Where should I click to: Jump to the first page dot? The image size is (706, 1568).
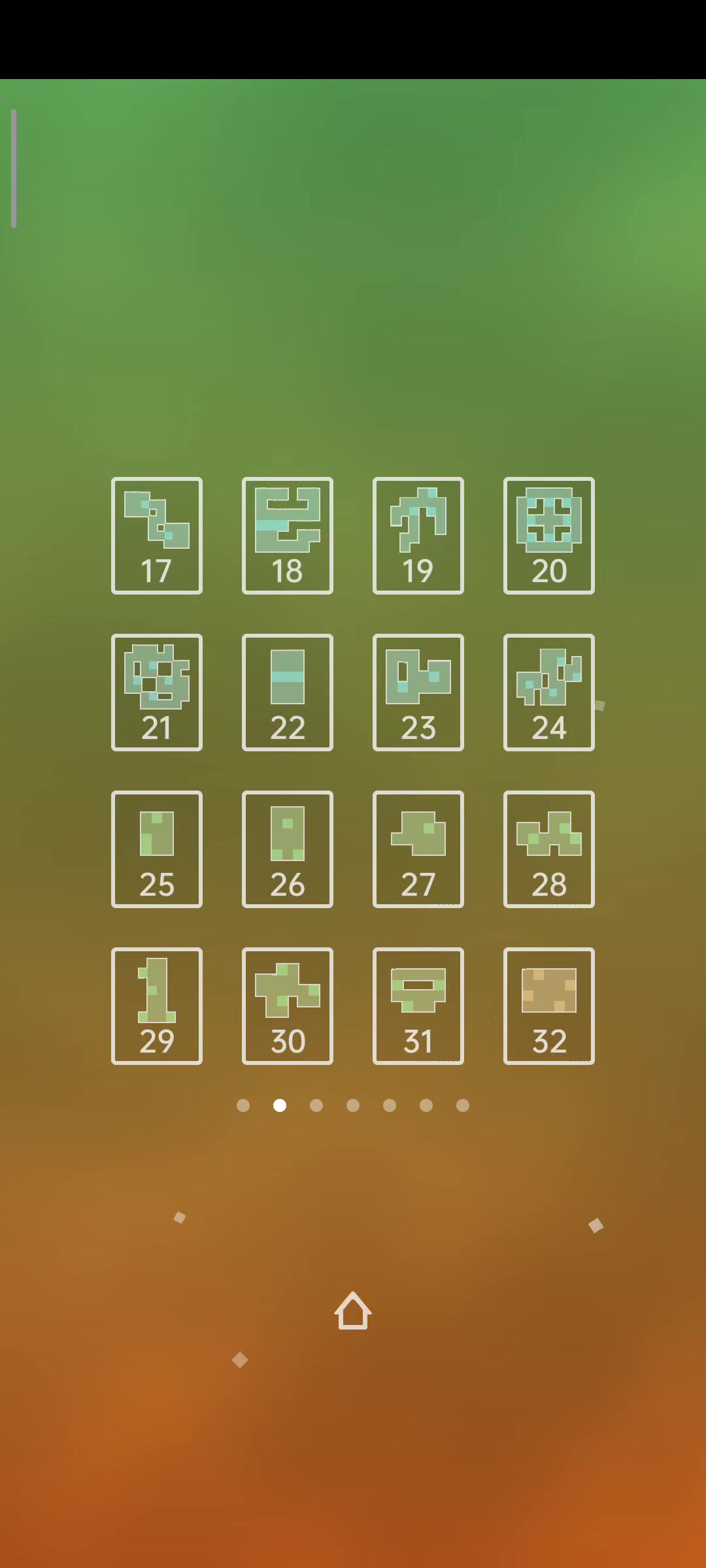coord(243,1105)
